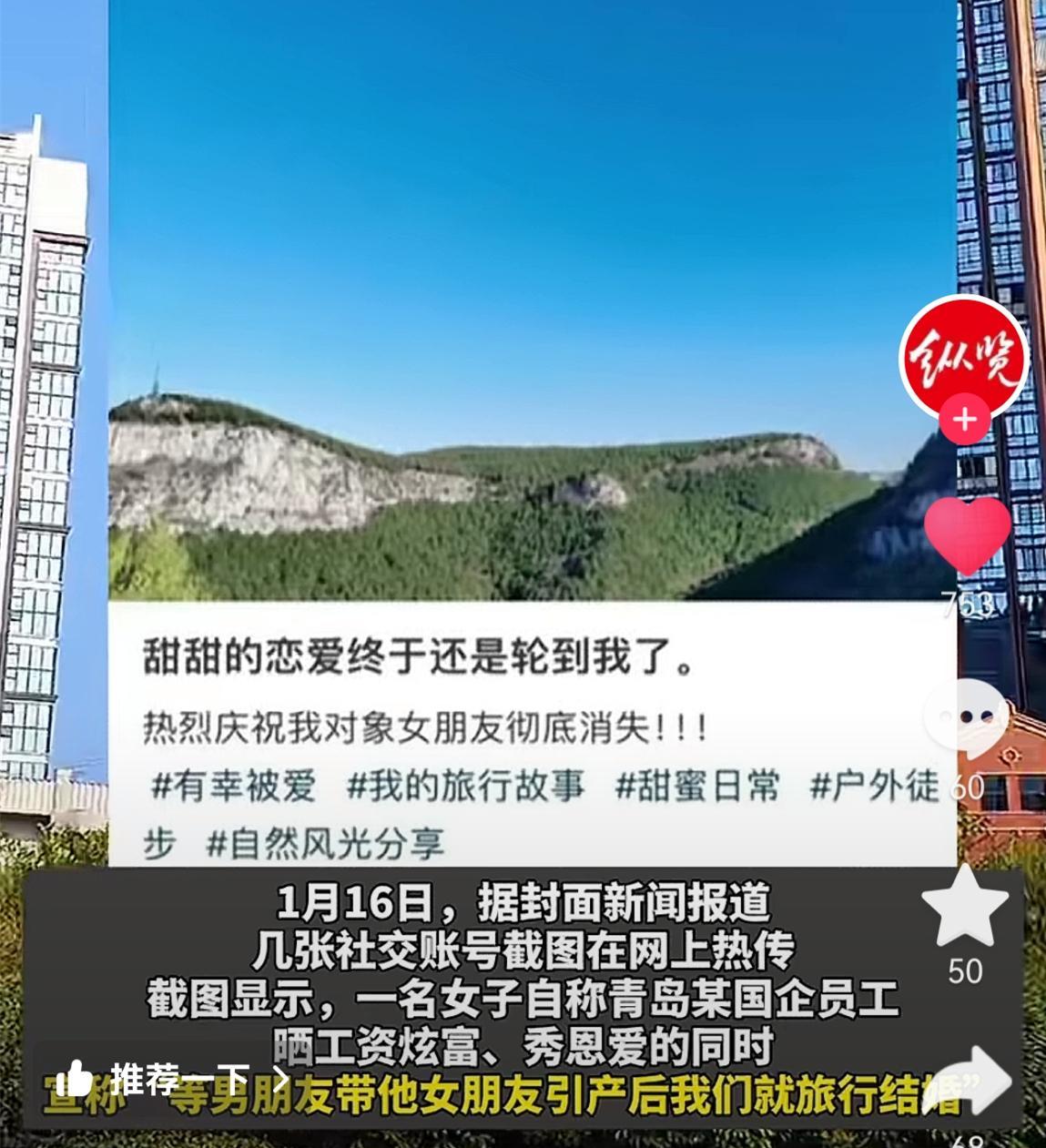Follow the creator with the plus button
The width and height of the screenshot is (1046, 1148).
[x=965, y=421]
